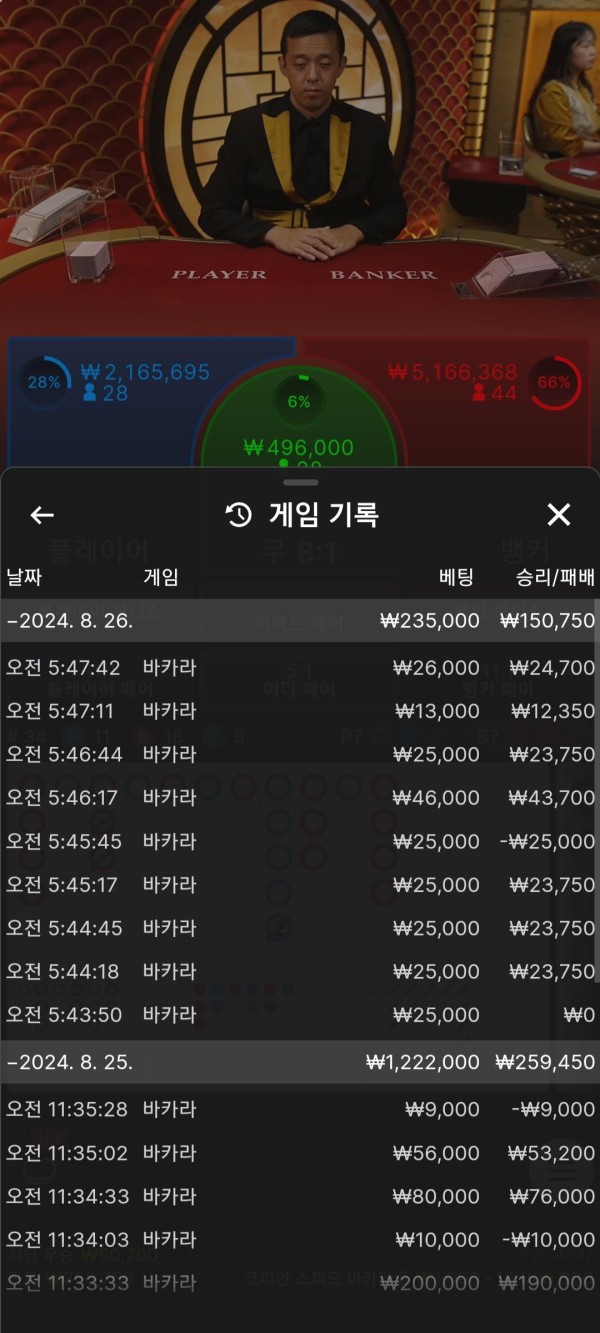Go back from game history

pyautogui.click(x=42, y=515)
